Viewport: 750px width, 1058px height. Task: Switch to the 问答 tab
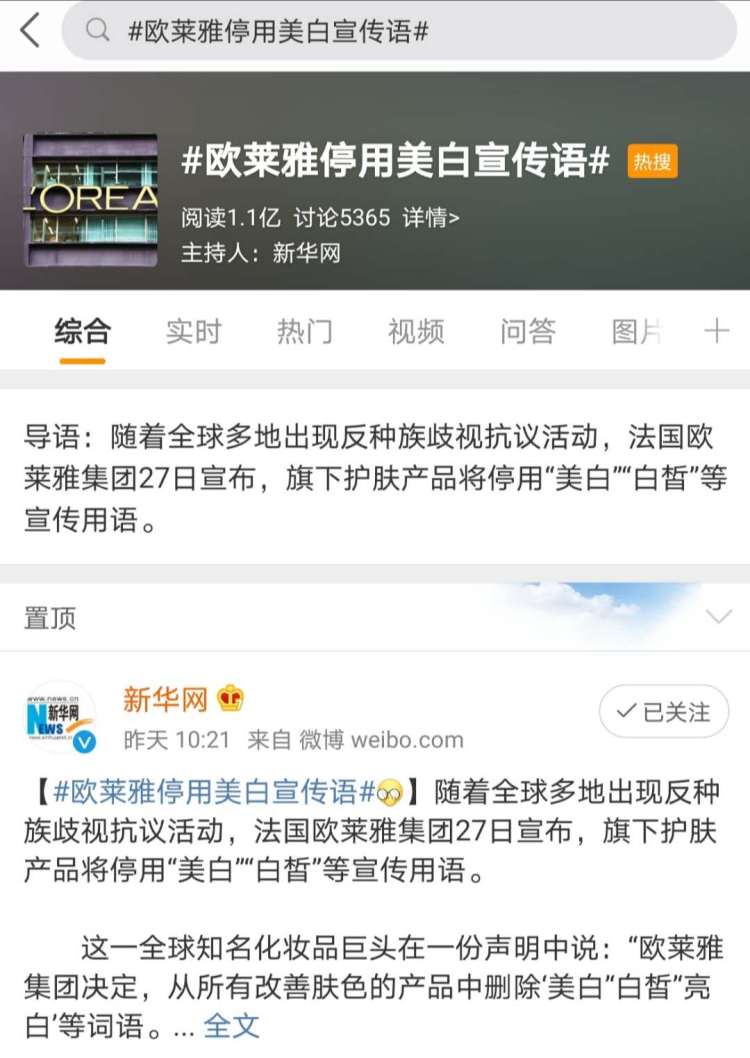coord(528,332)
